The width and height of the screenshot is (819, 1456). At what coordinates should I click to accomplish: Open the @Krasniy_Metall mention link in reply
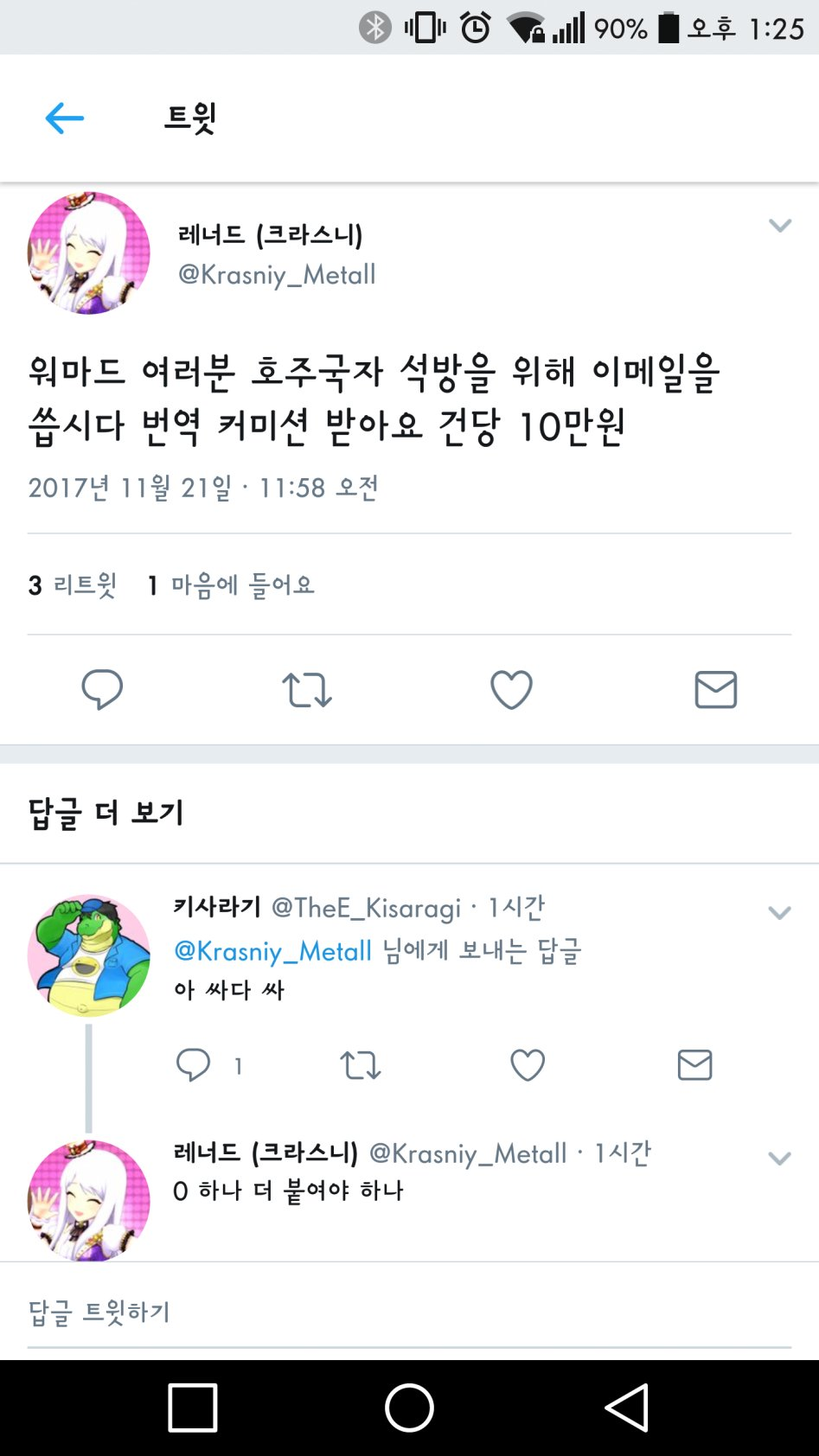pos(272,951)
